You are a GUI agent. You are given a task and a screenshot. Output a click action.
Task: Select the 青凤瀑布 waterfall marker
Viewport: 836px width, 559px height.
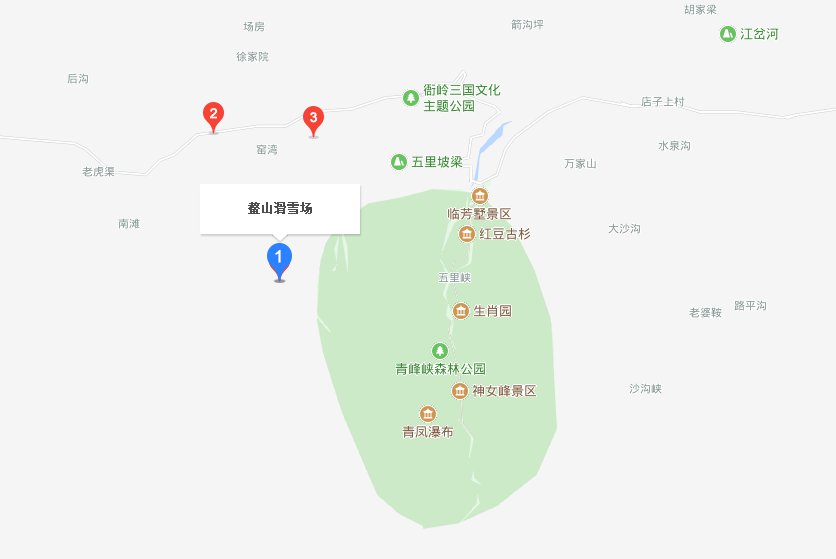point(428,414)
